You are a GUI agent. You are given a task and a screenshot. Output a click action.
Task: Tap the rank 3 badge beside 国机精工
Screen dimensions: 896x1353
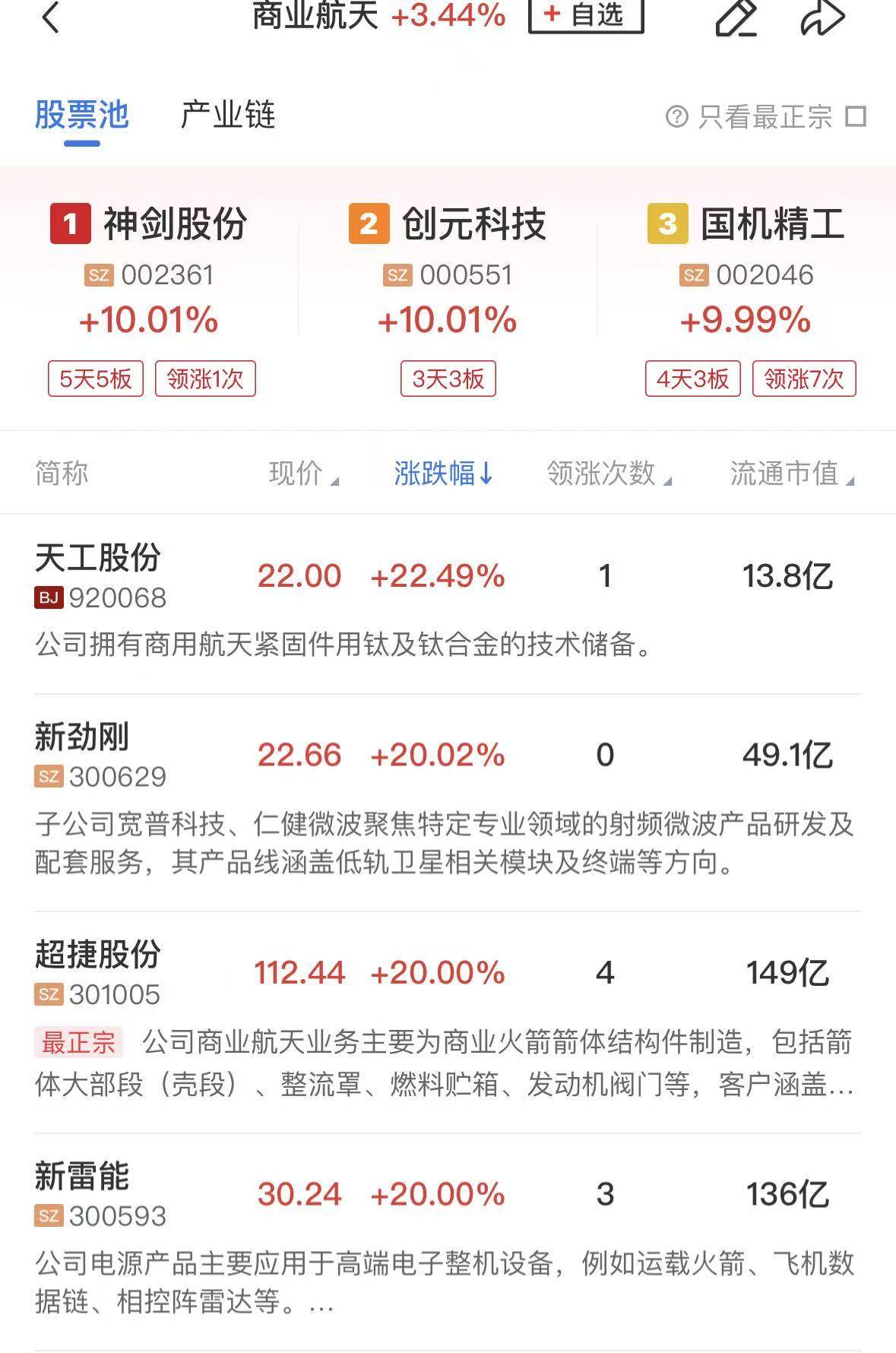click(663, 225)
